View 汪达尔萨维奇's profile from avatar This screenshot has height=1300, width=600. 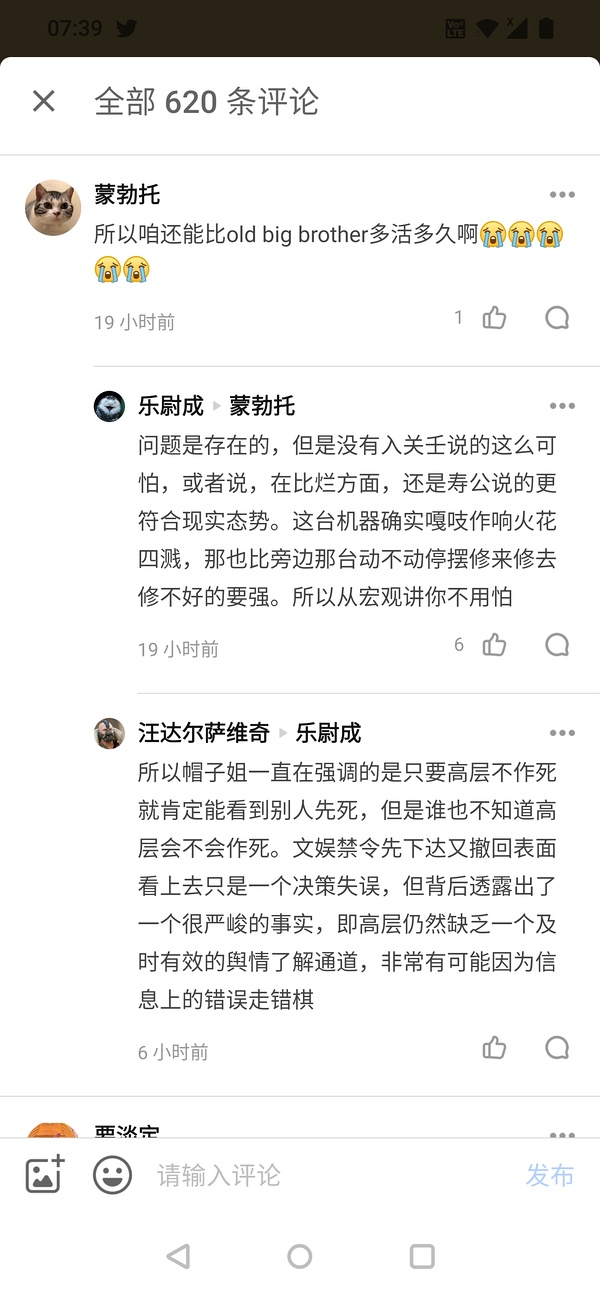109,733
